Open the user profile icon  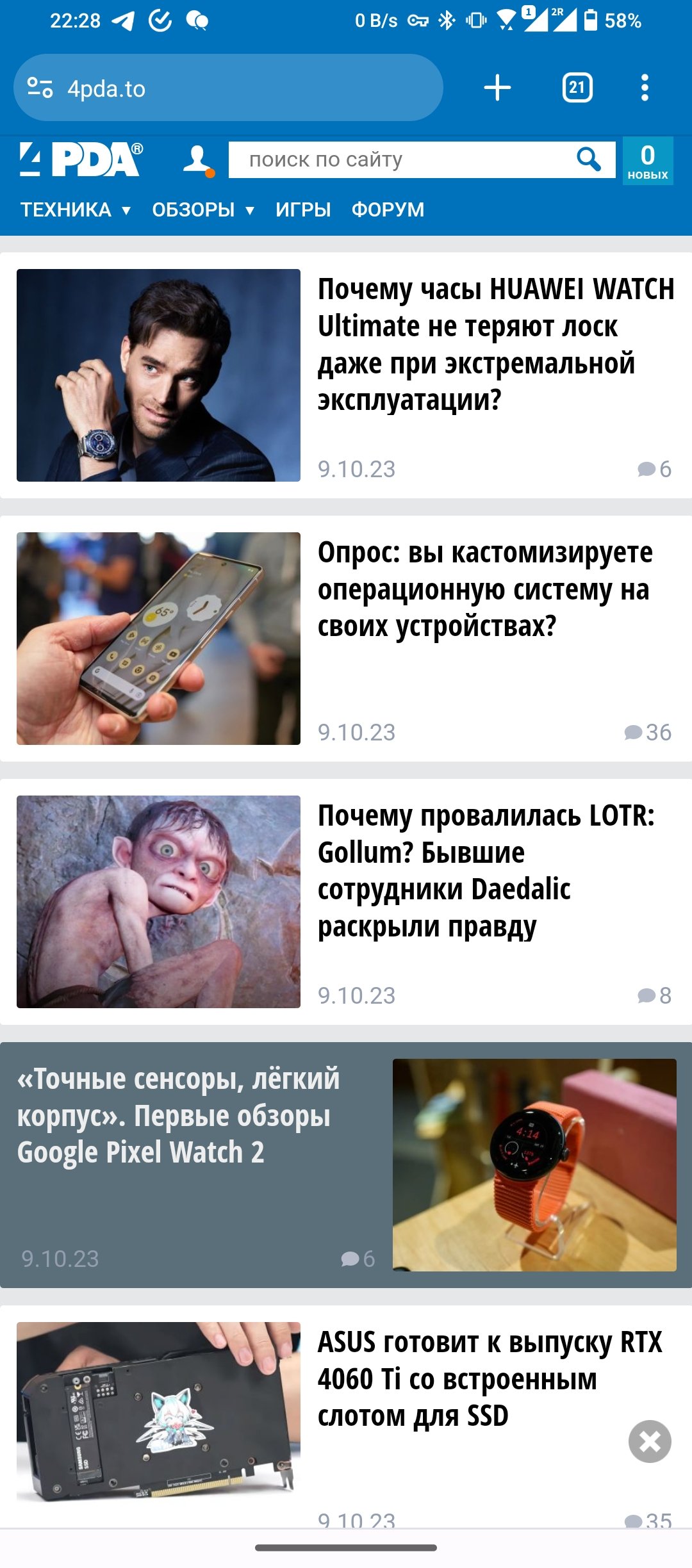pos(197,160)
